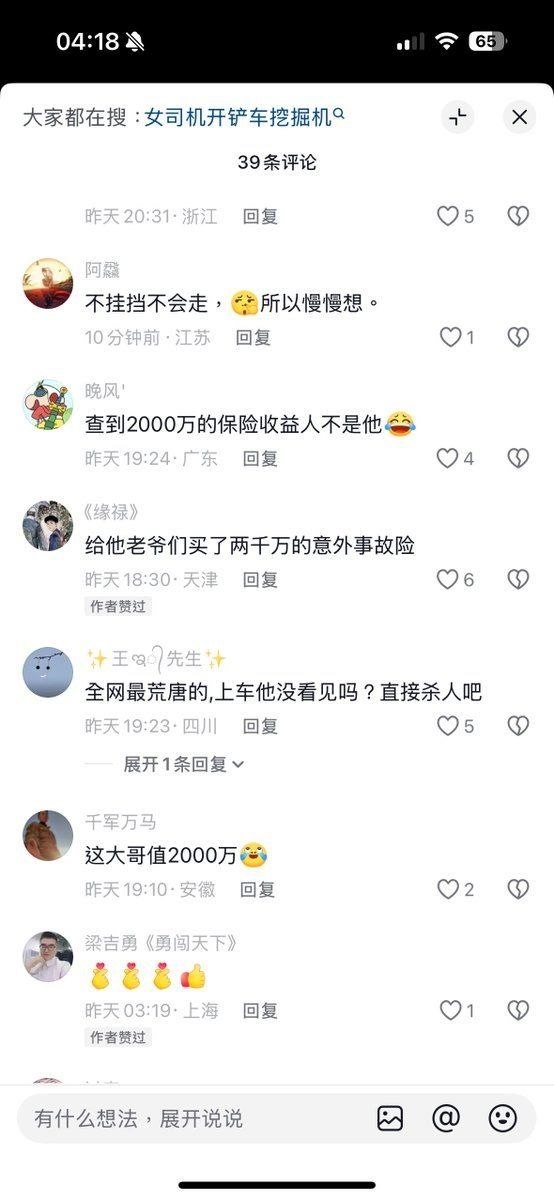Open 《缘禄》 profile avatar

[48, 525]
